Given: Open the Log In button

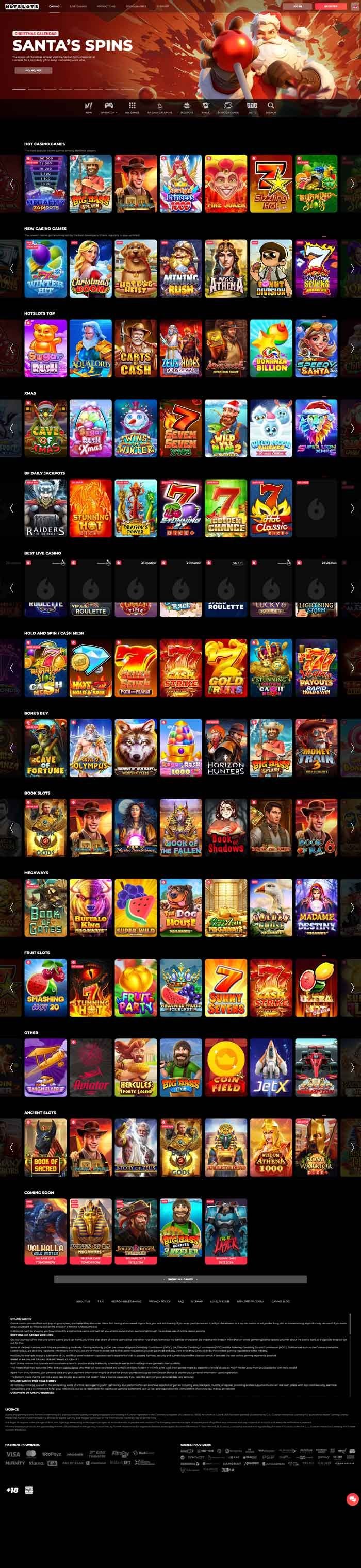Looking at the screenshot, I should [297, 6].
